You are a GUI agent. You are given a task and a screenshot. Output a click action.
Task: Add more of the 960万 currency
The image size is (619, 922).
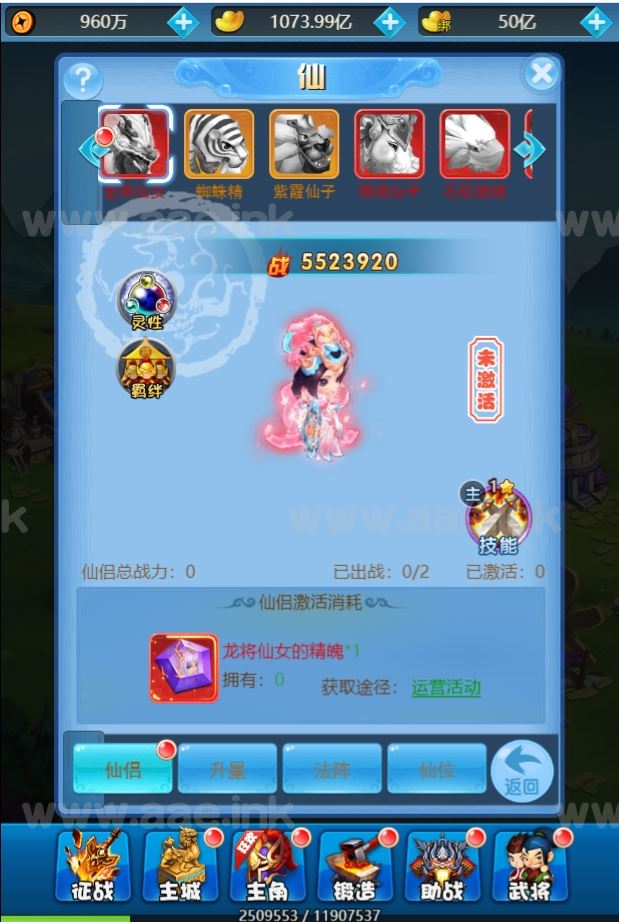(182, 21)
